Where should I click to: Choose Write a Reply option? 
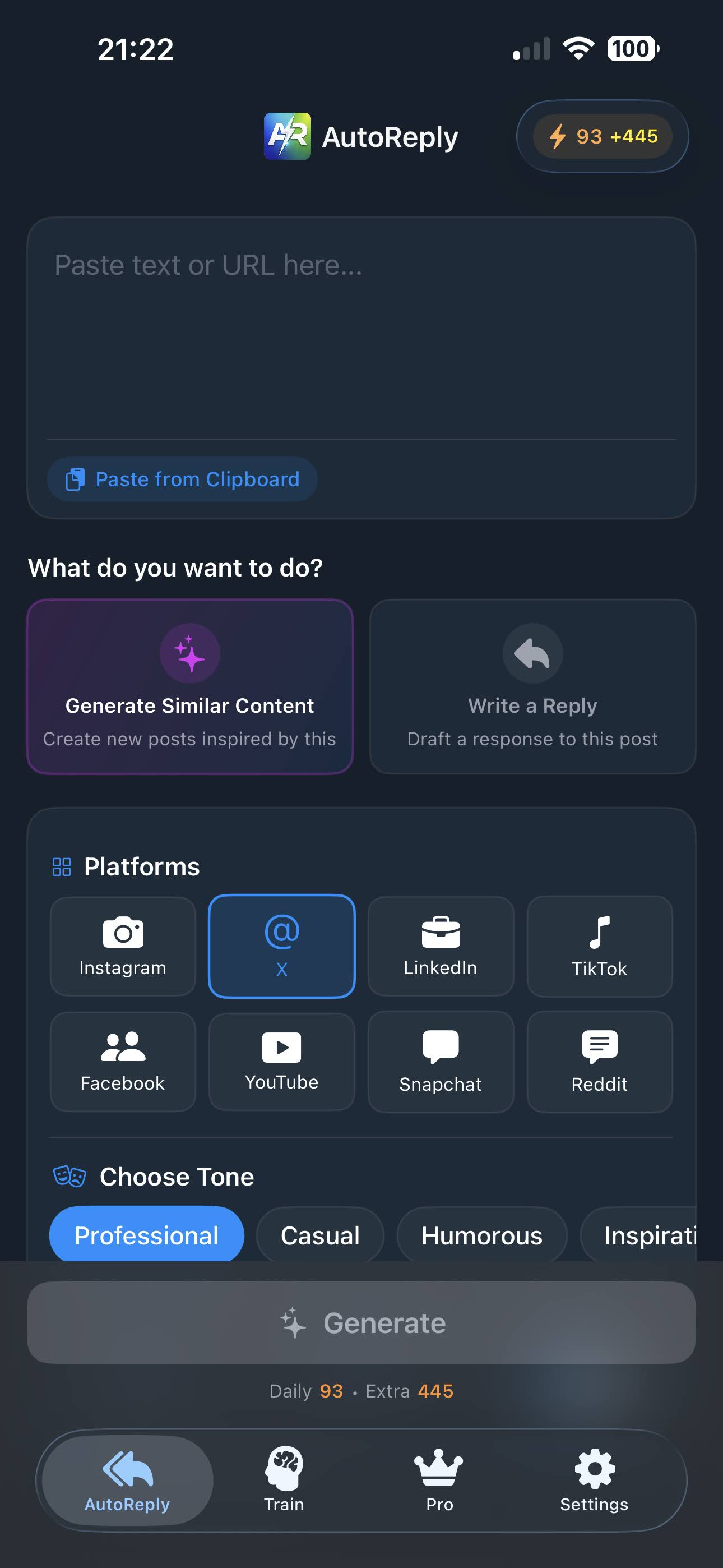[x=532, y=686]
